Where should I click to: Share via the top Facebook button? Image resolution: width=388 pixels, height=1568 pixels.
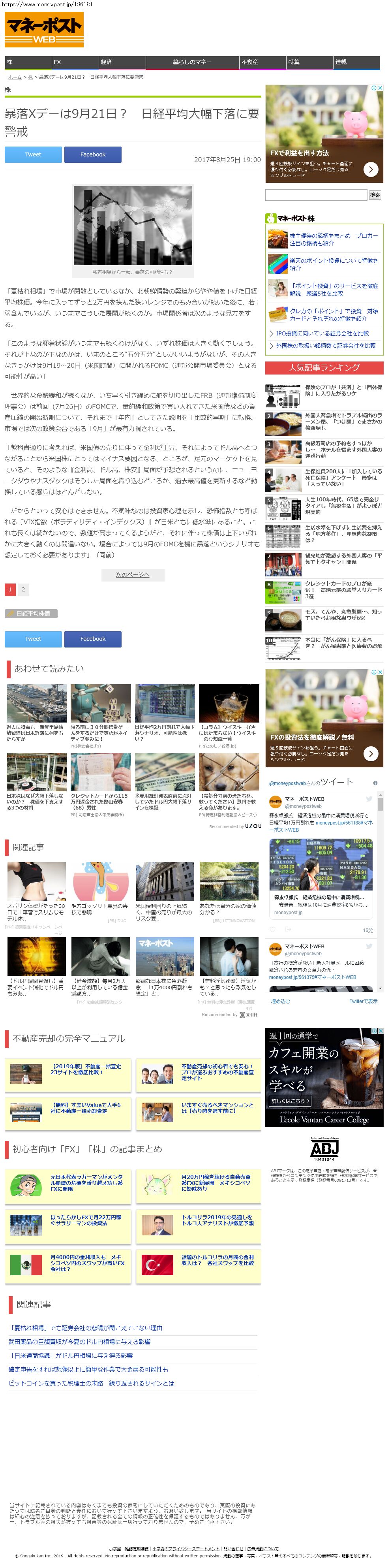pyautogui.click(x=92, y=154)
